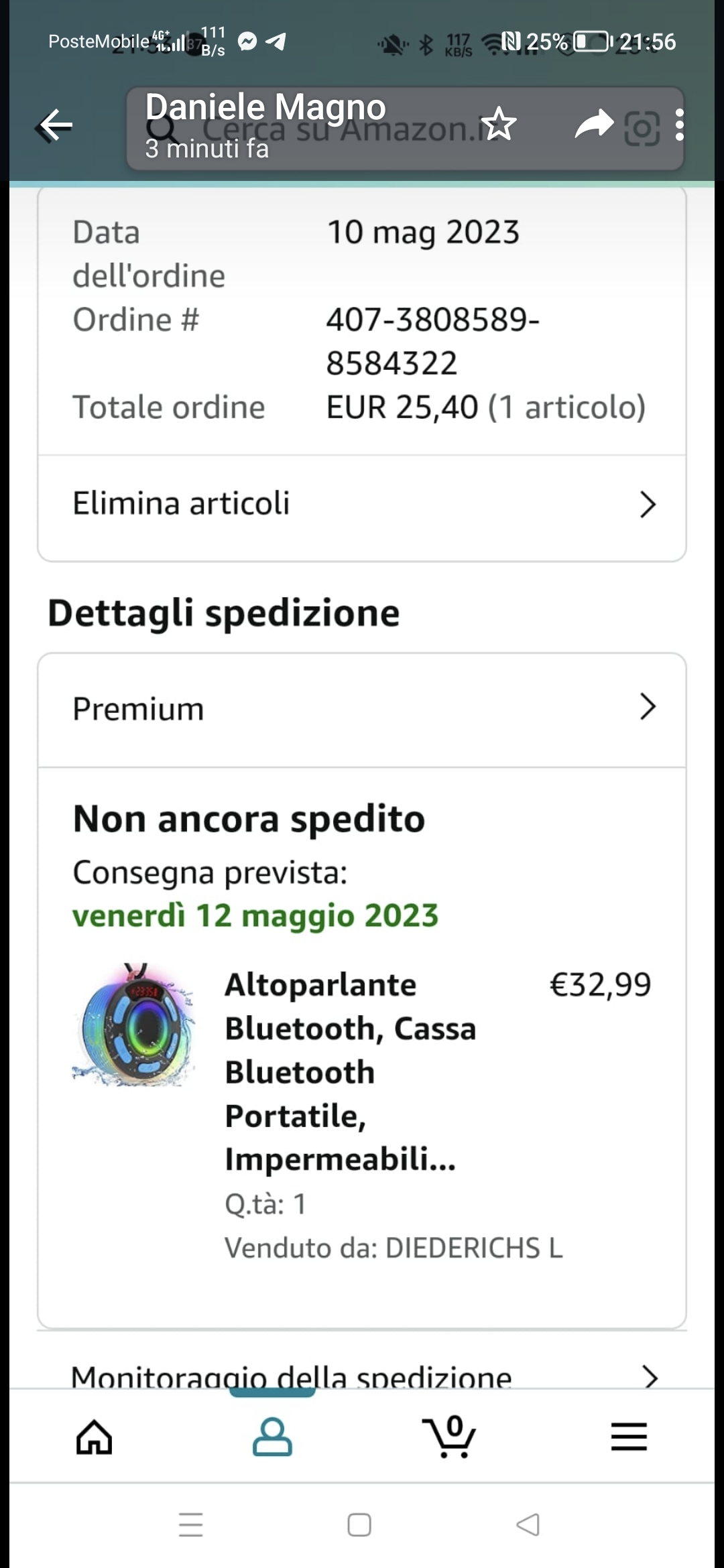Open the three-dot overflow menu
The width and height of the screenshot is (724, 1568).
[x=679, y=125]
